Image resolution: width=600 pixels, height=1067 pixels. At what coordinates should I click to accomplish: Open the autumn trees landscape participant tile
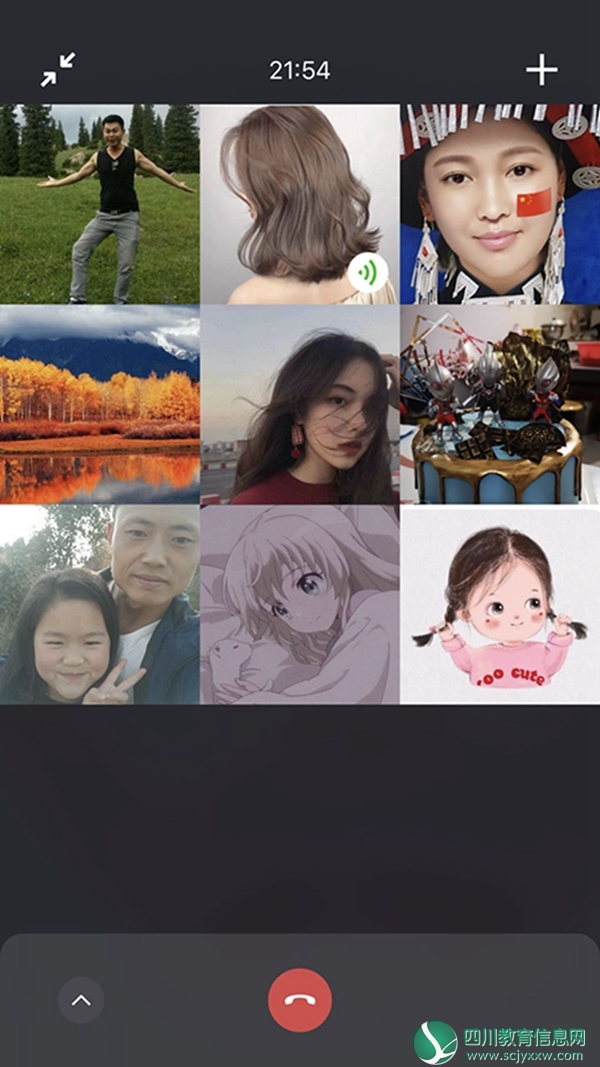point(100,404)
